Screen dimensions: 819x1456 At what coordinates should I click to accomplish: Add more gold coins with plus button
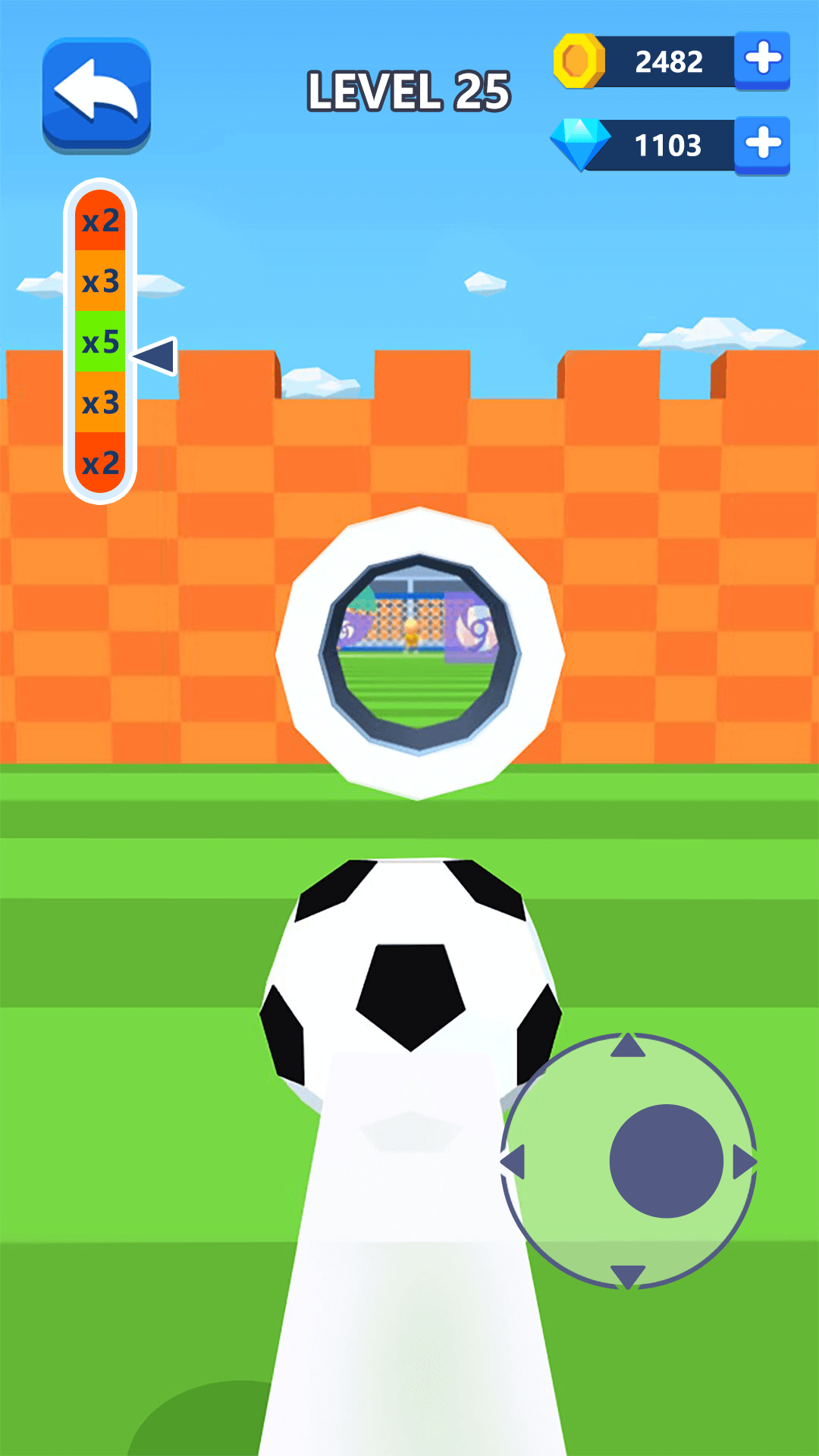(x=762, y=60)
